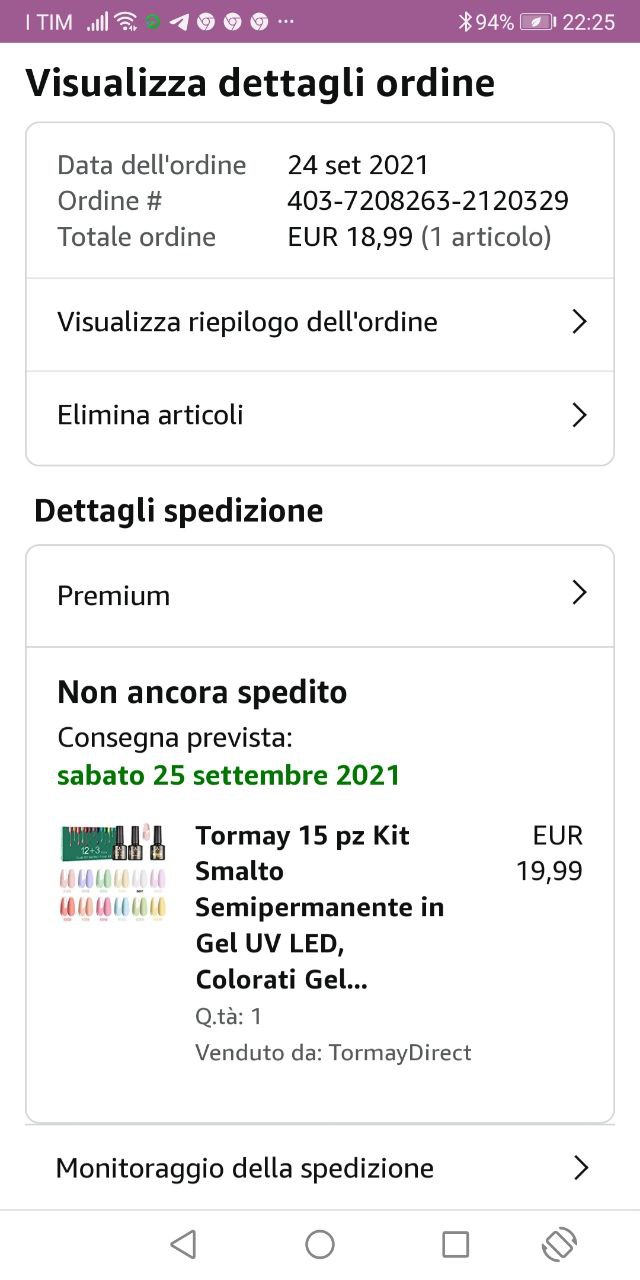View the Tormay gel polish kit image

[x=113, y=873]
